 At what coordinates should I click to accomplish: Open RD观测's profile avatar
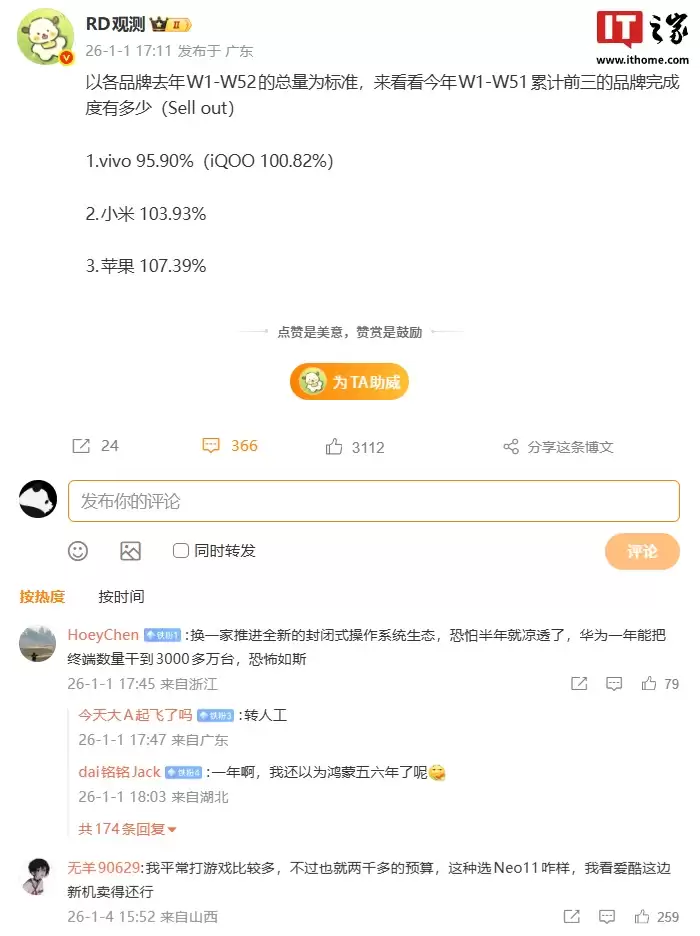46,38
